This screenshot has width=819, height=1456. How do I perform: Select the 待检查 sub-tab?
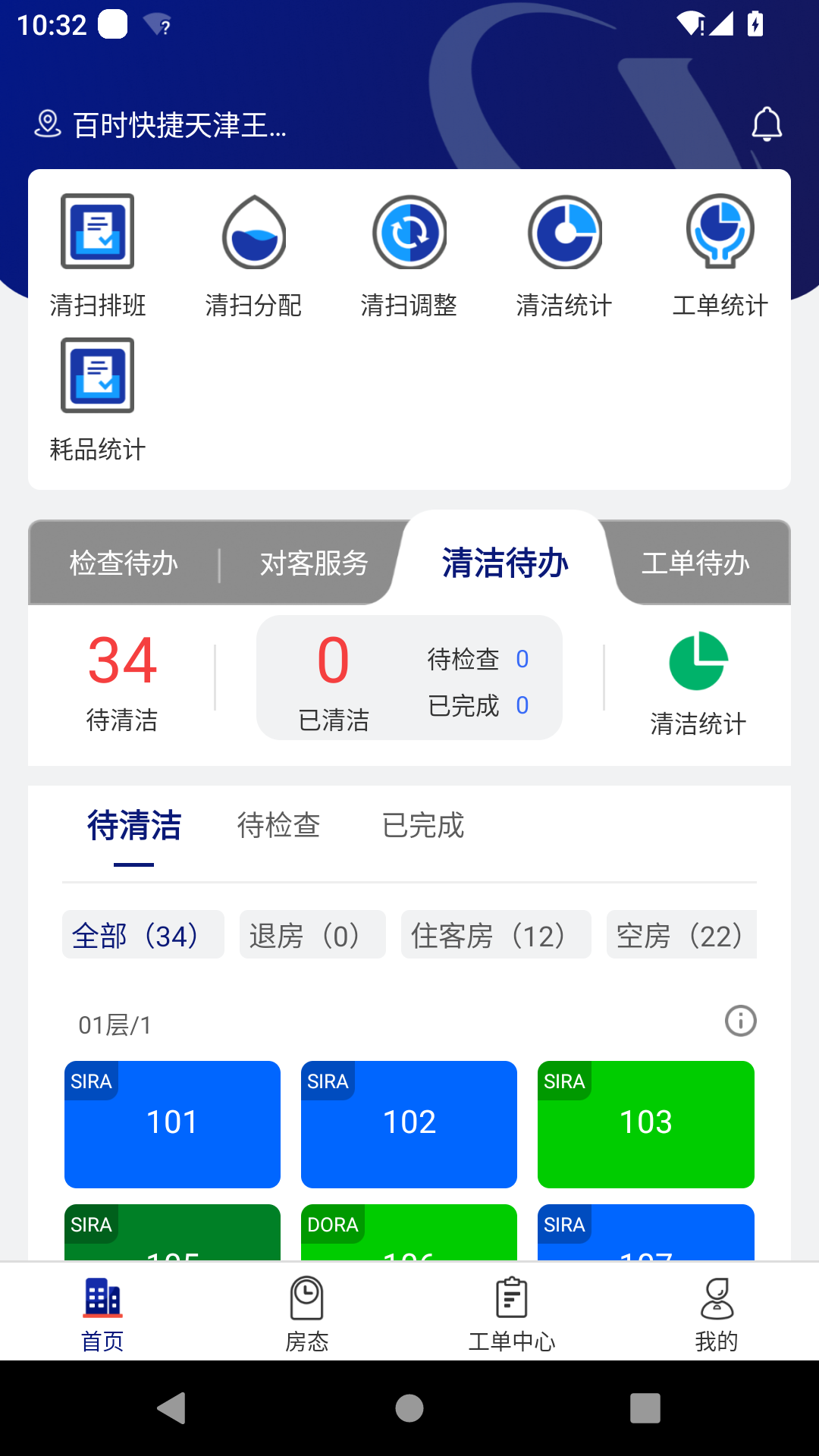tap(278, 827)
